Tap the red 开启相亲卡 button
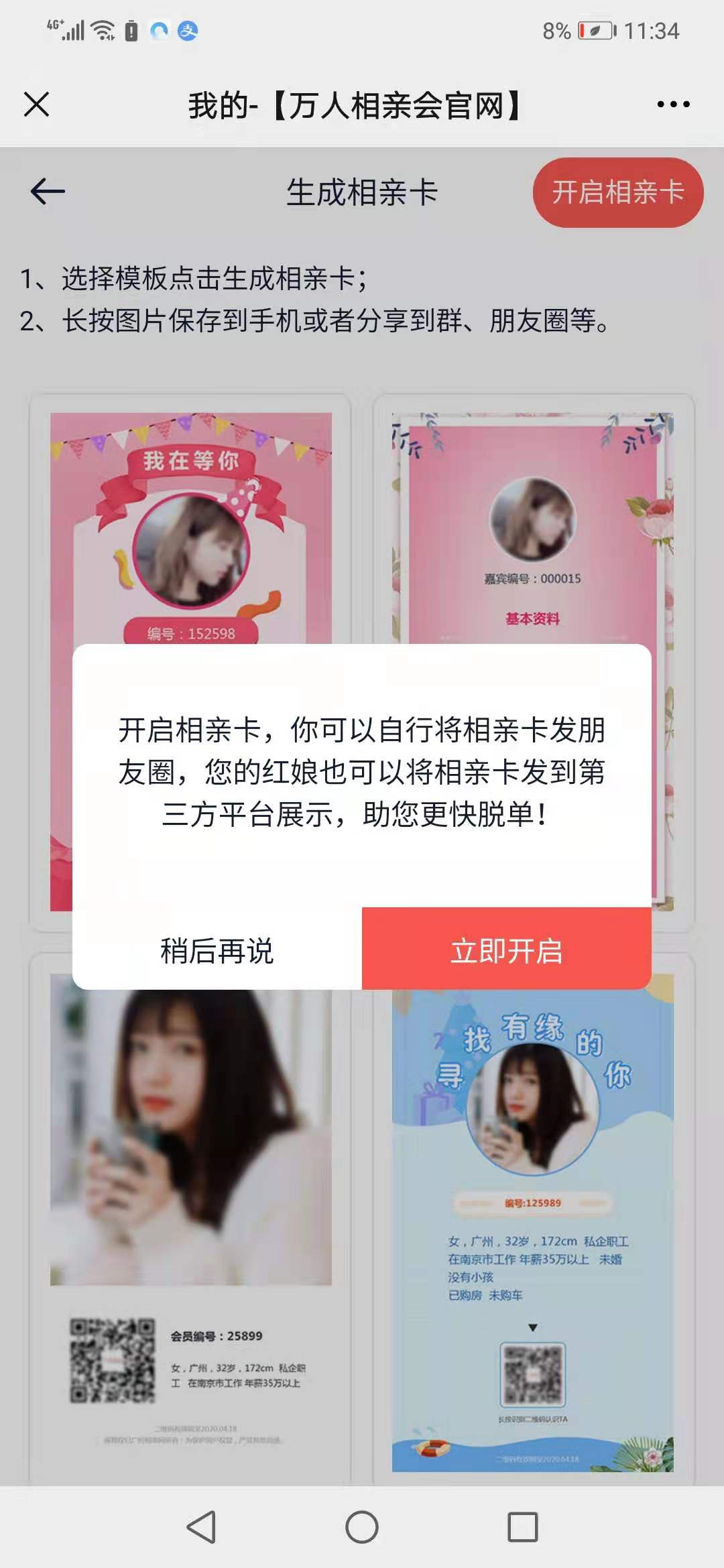 click(x=617, y=192)
